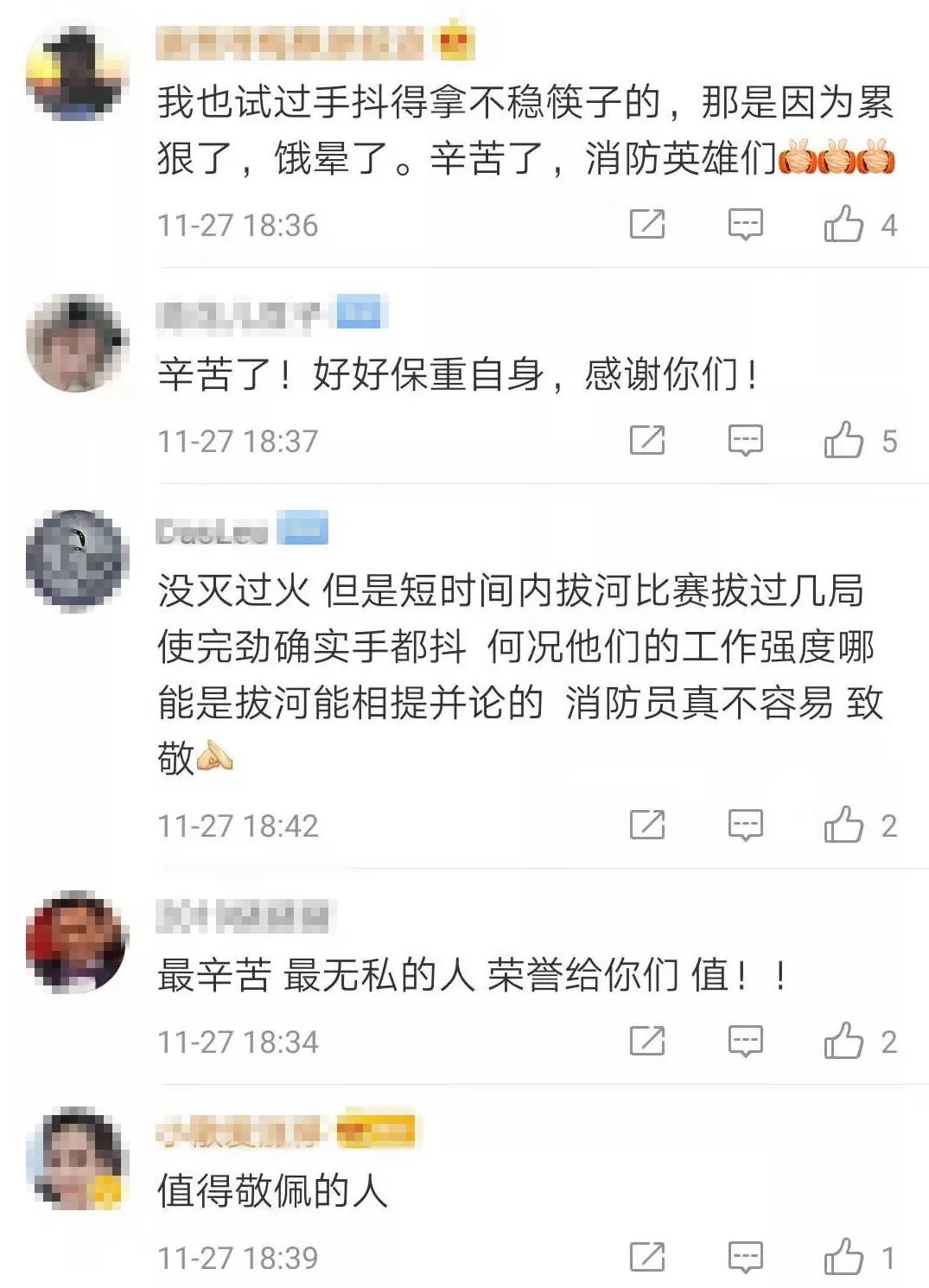929x1288 pixels.
Task: Like the comment '最辛苦 最无私的人'
Action: (843, 1042)
